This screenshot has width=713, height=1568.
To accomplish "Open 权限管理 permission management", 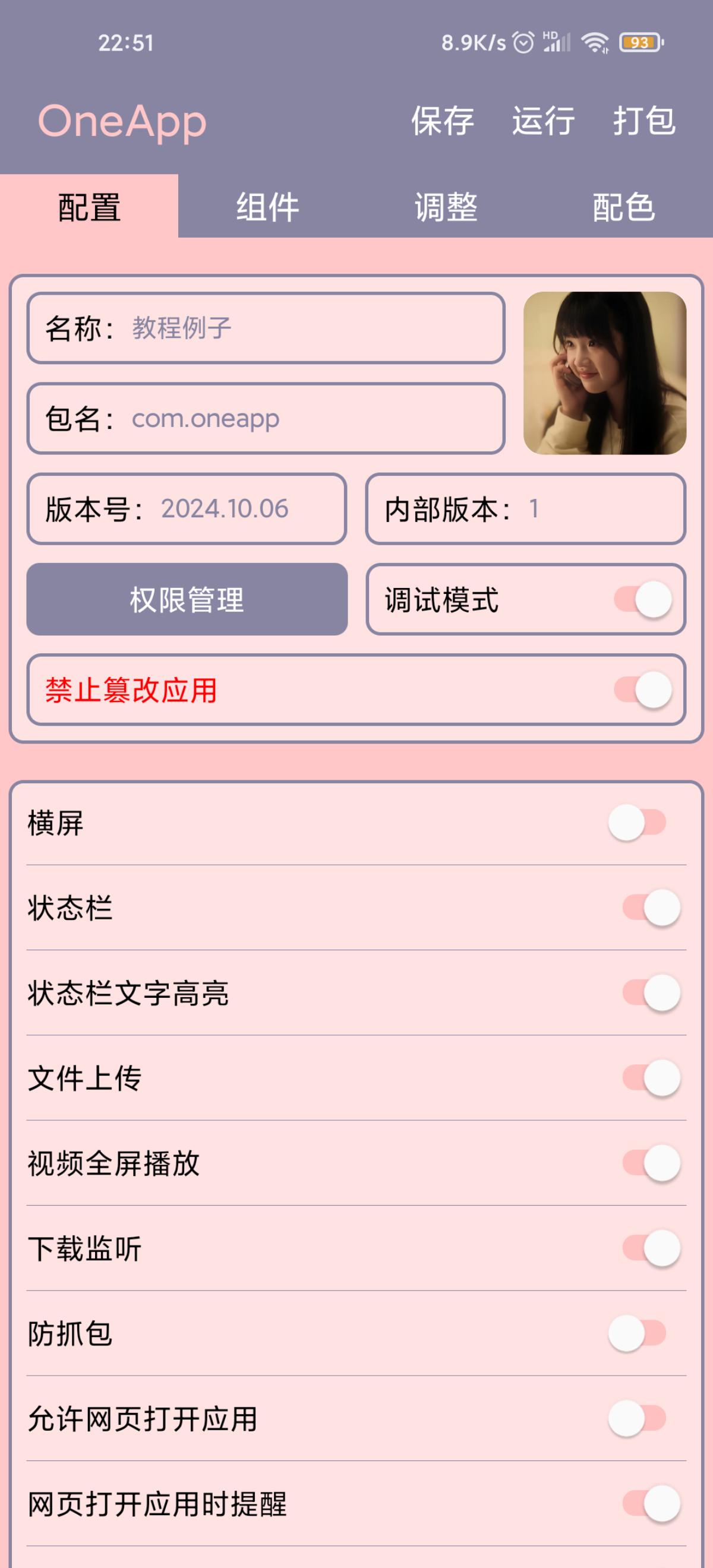I will [187, 599].
